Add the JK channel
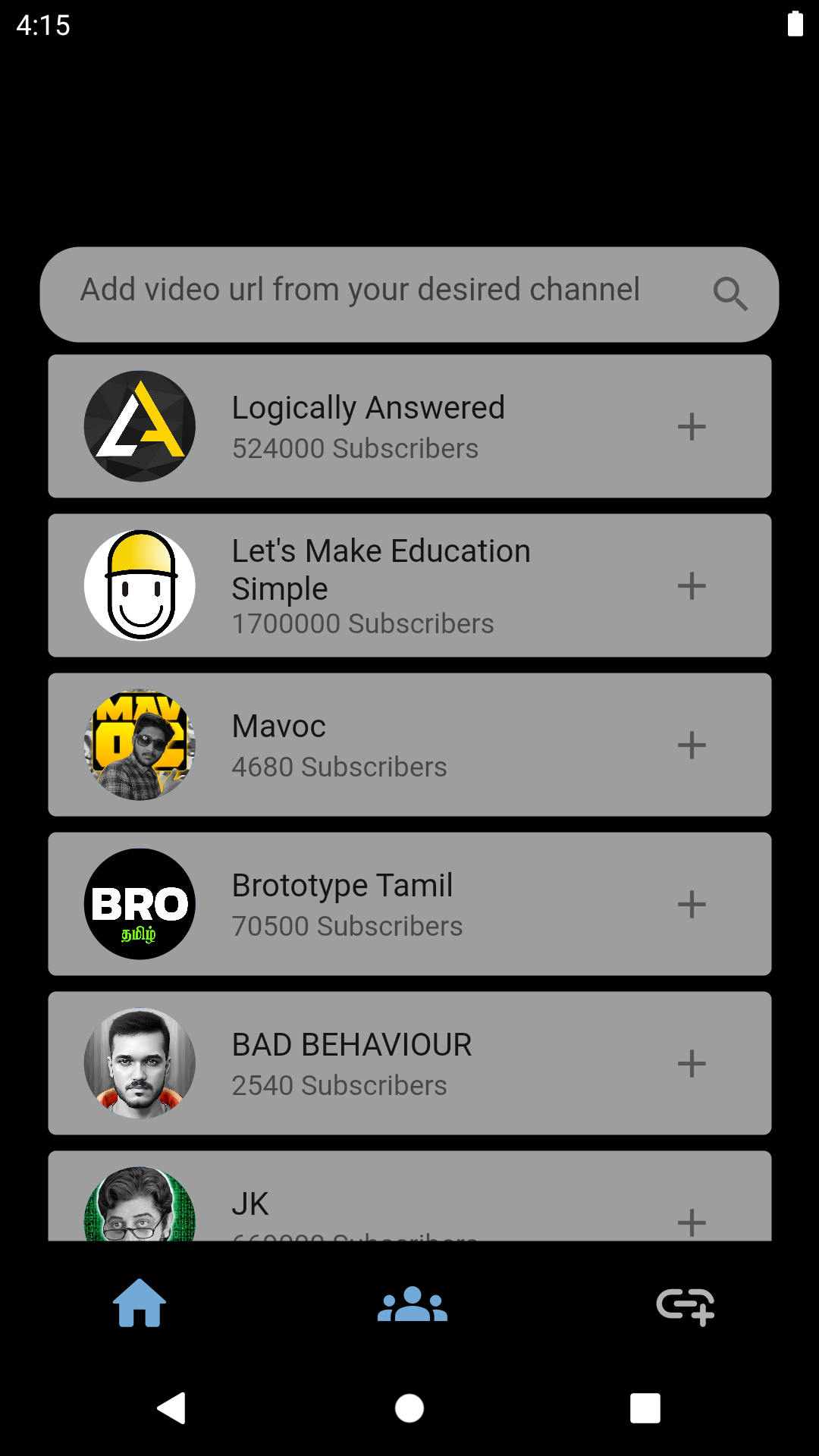The image size is (819, 1456). pos(692,1221)
